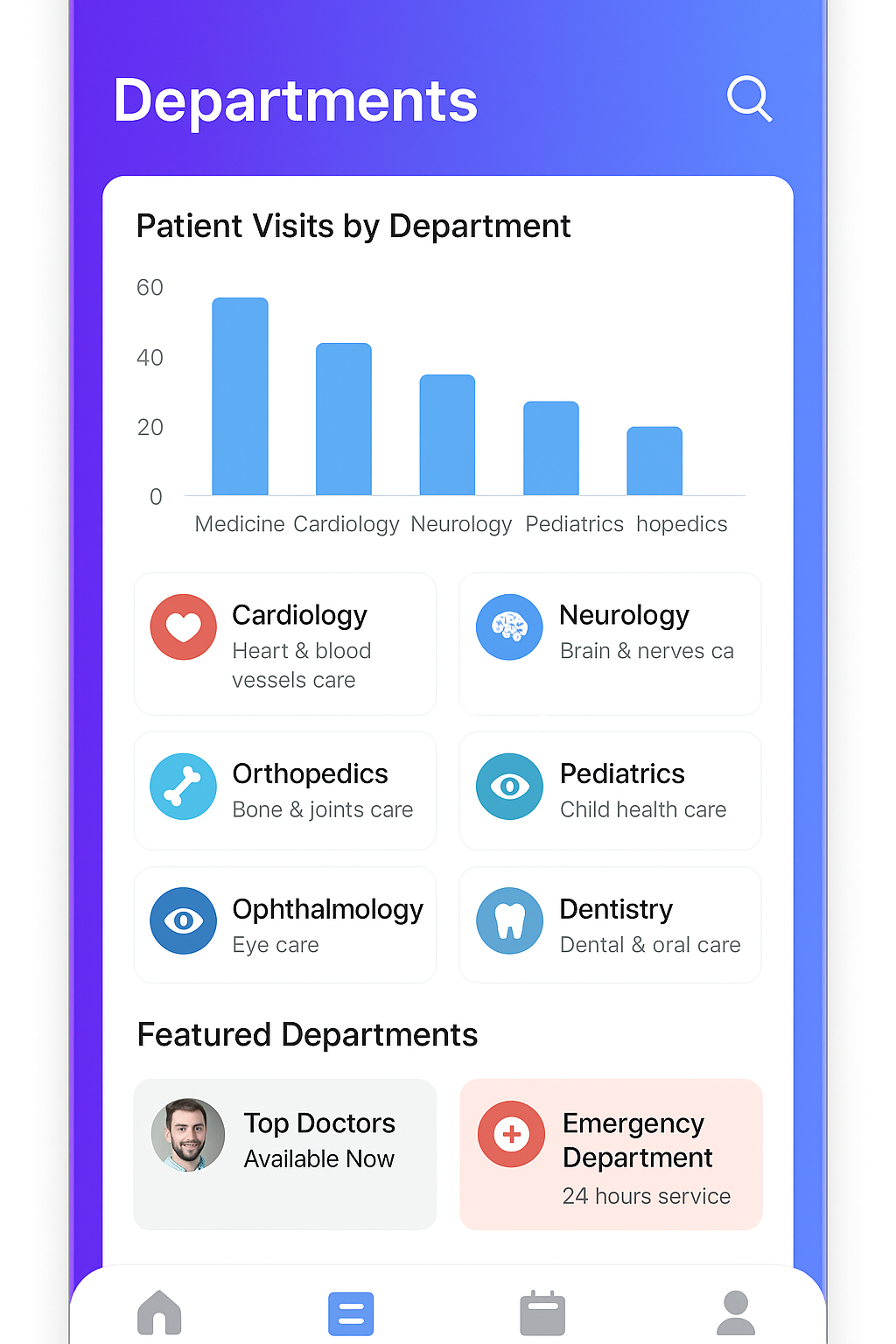Viewport: 896px width, 1344px height.
Task: Open the Dentistry department card
Action: tap(610, 925)
